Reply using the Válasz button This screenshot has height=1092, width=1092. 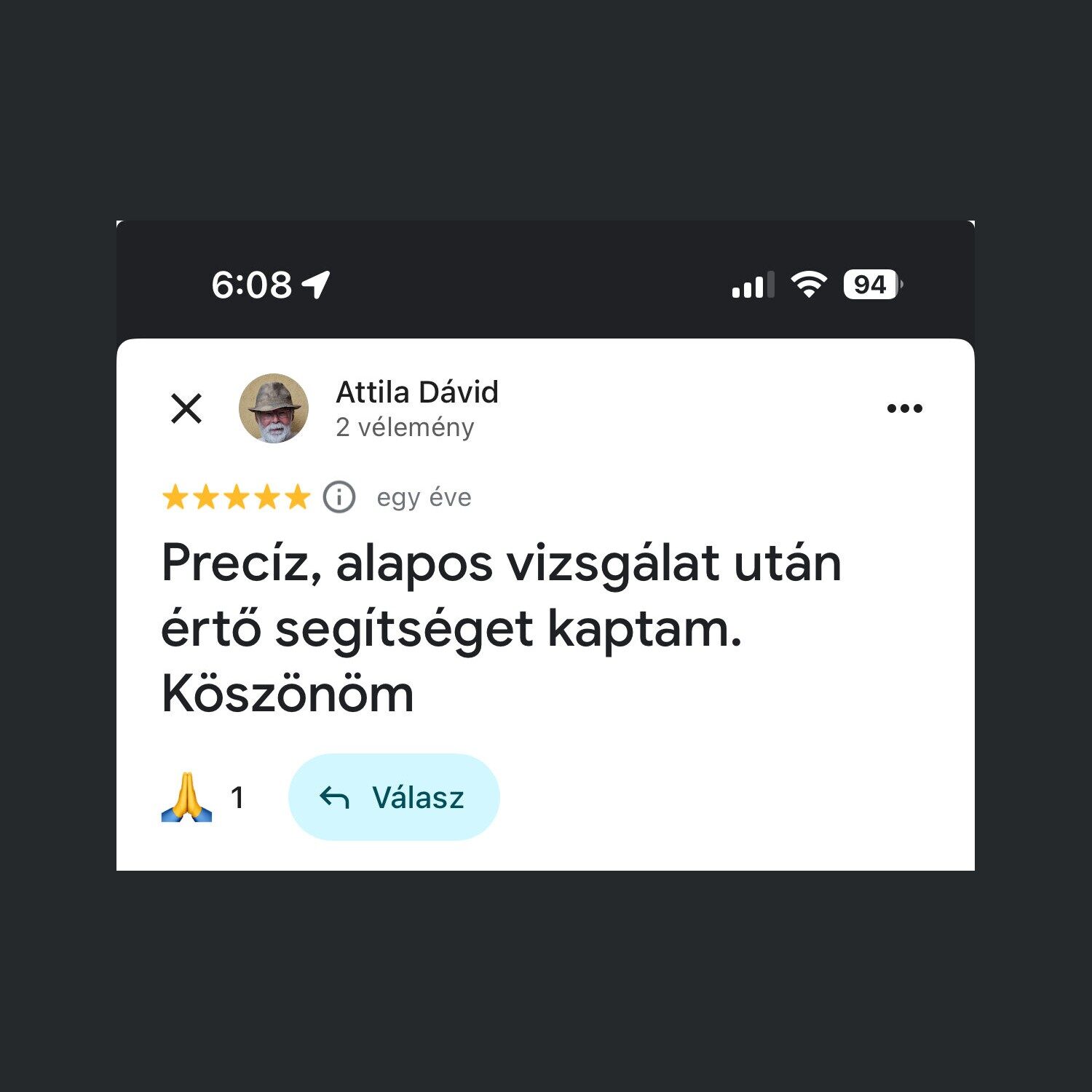394,797
